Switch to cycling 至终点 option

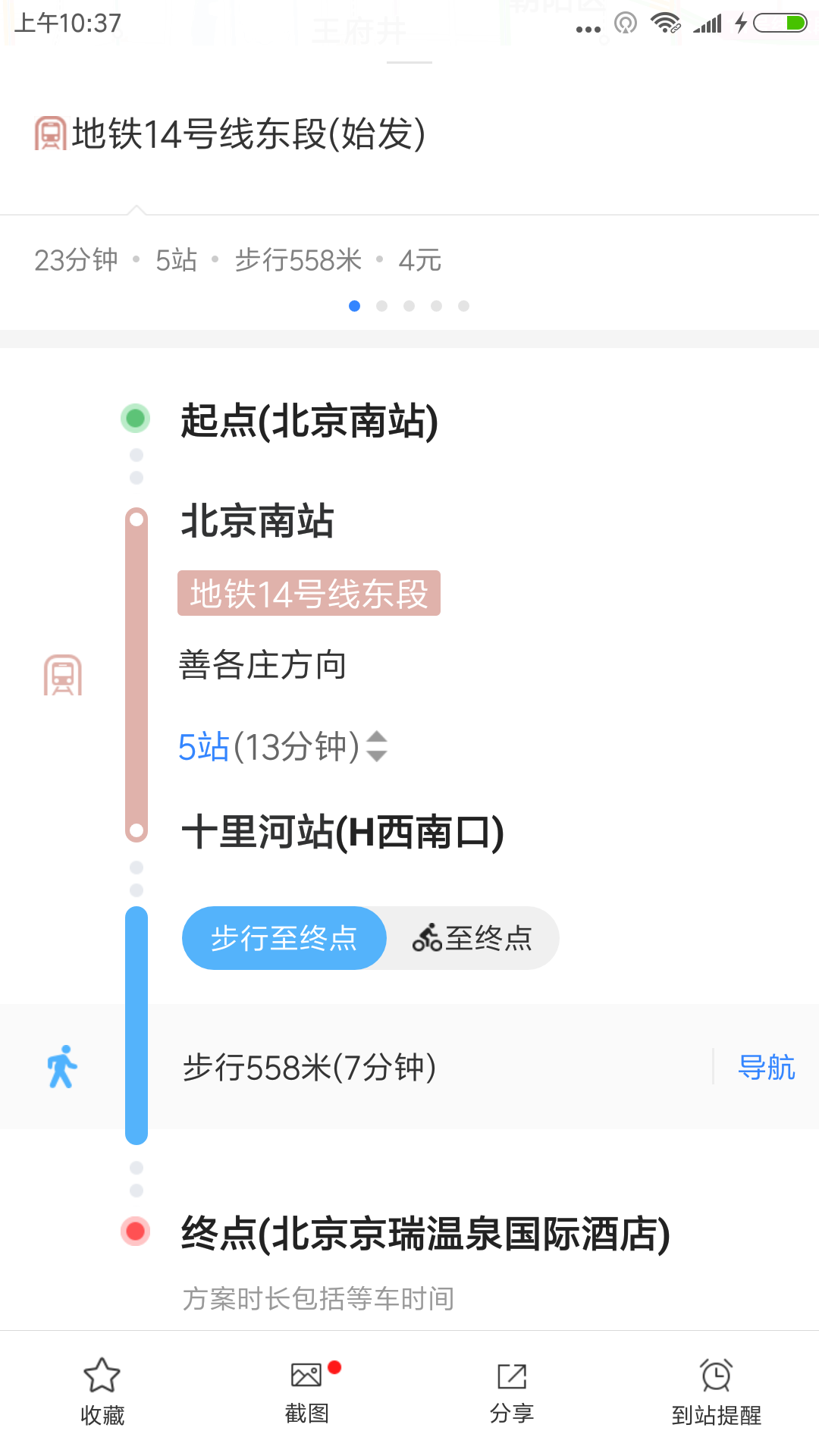point(472,938)
